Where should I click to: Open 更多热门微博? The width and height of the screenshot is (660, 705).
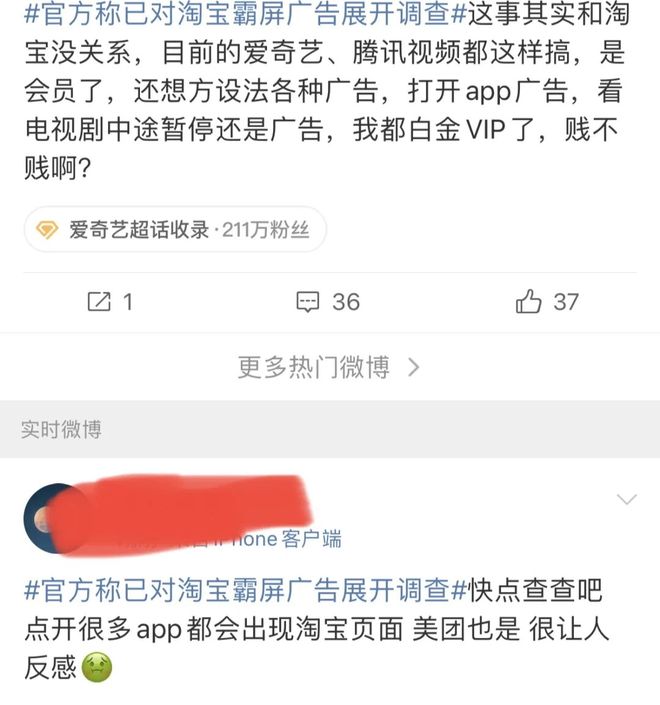tap(328, 367)
